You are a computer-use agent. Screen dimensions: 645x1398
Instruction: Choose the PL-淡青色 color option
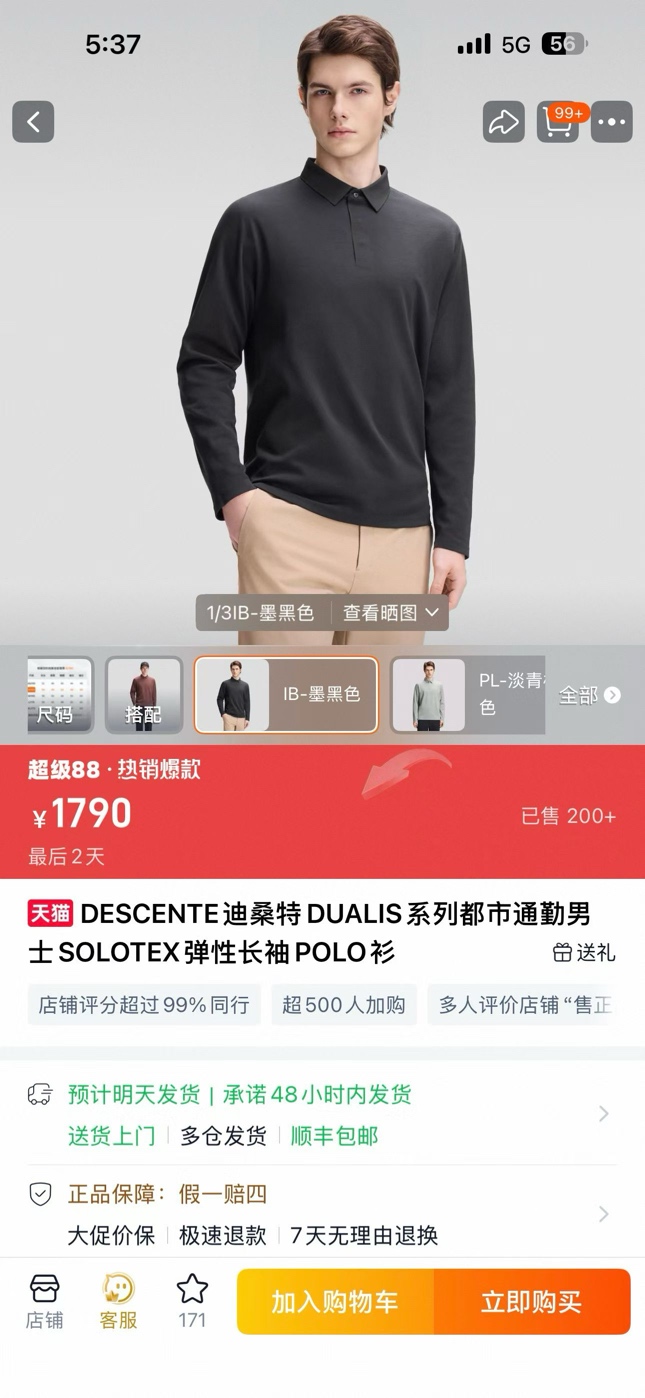[467, 694]
